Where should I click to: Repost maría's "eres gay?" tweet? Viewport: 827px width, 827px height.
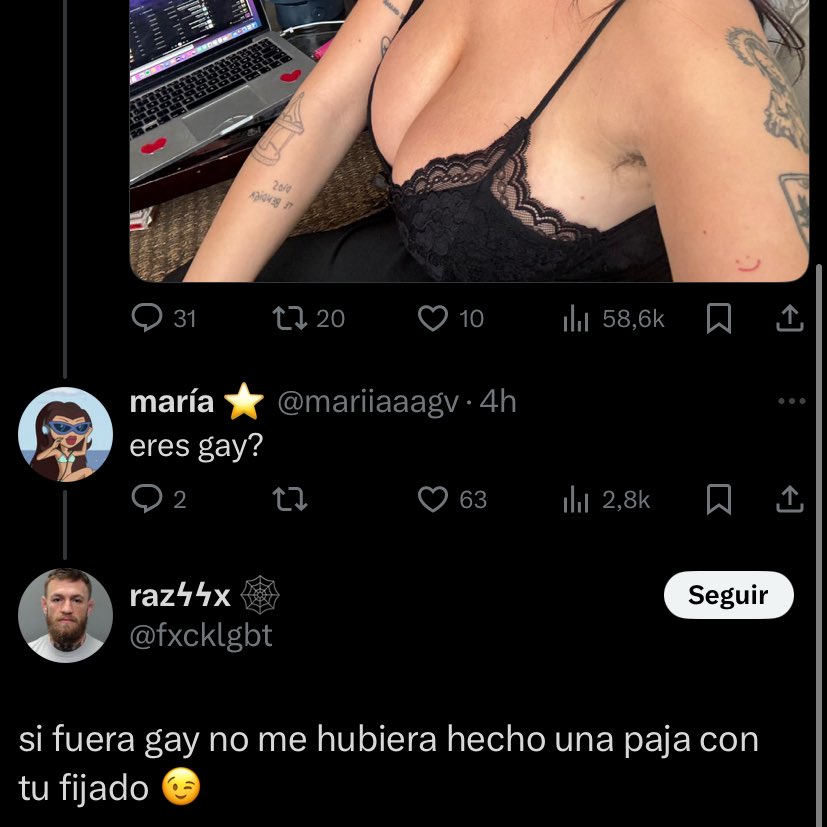click(289, 499)
